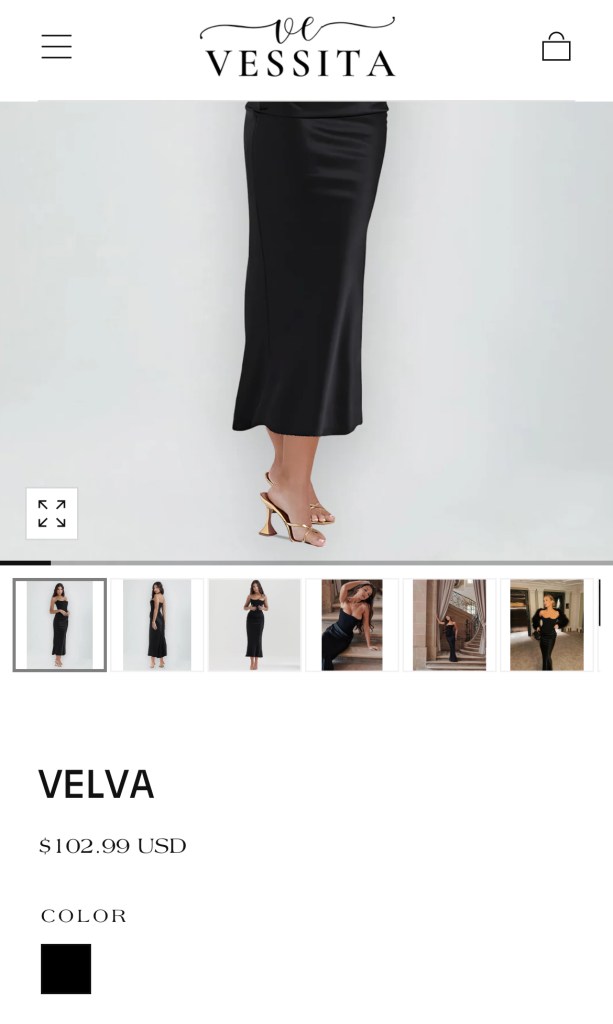The height and width of the screenshot is (1024, 613).
Task: Expand product image to fullscreen
Action: (x=52, y=513)
